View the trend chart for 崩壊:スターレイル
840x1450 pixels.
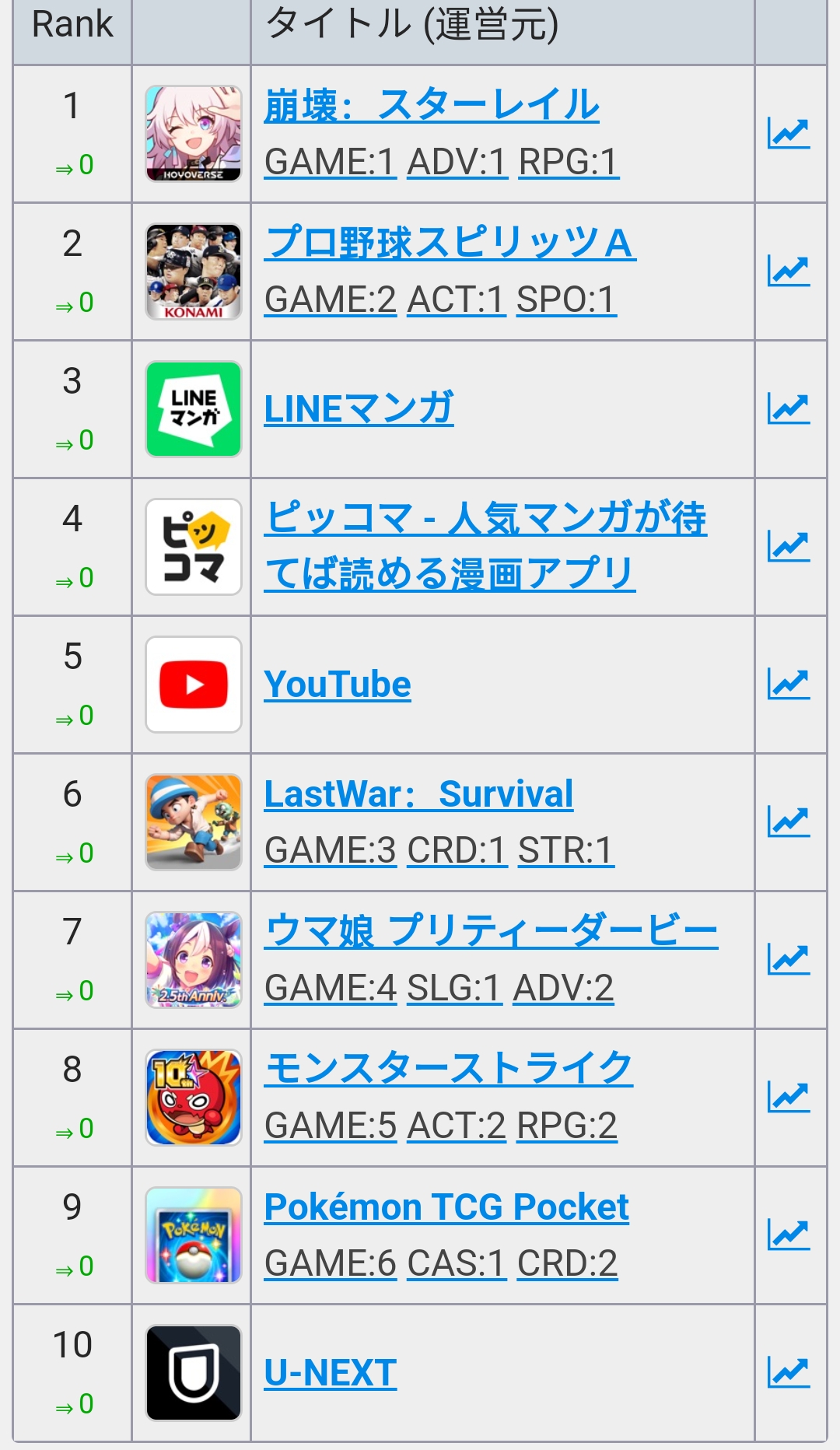(789, 133)
